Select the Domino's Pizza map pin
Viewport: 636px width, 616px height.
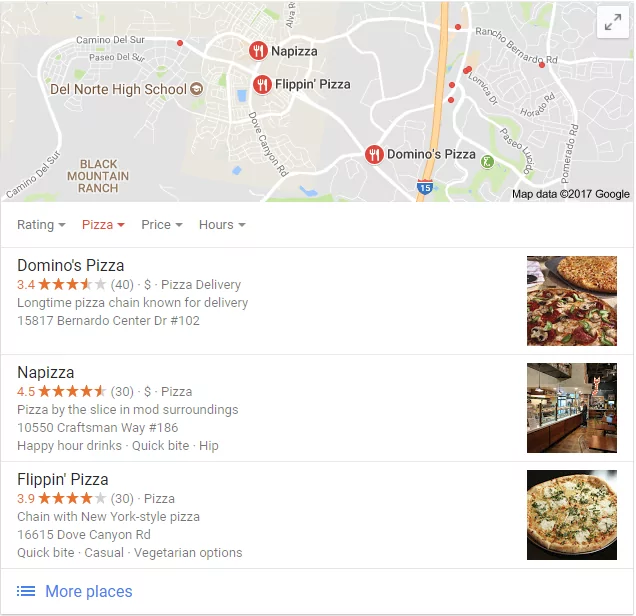pos(375,154)
